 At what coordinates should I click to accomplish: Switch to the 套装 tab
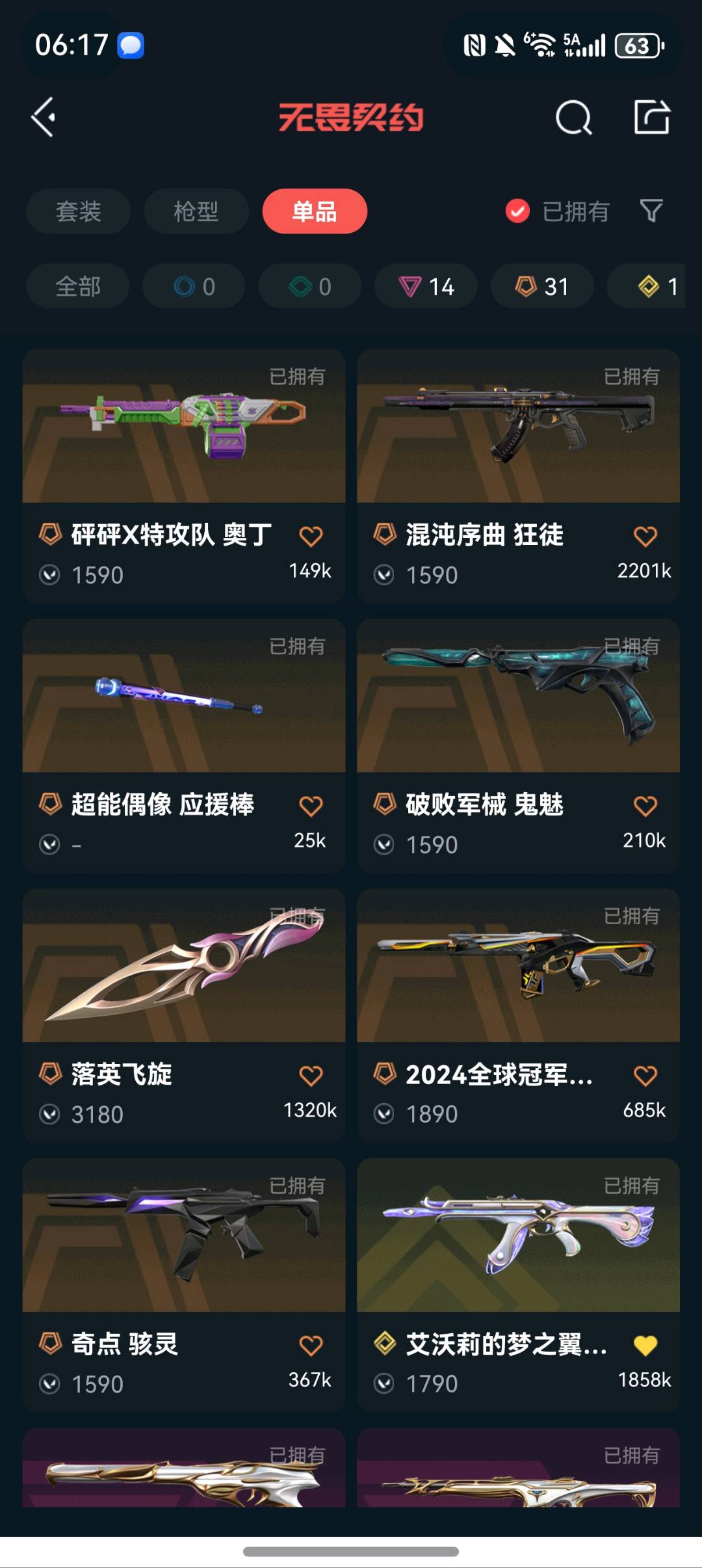79,211
